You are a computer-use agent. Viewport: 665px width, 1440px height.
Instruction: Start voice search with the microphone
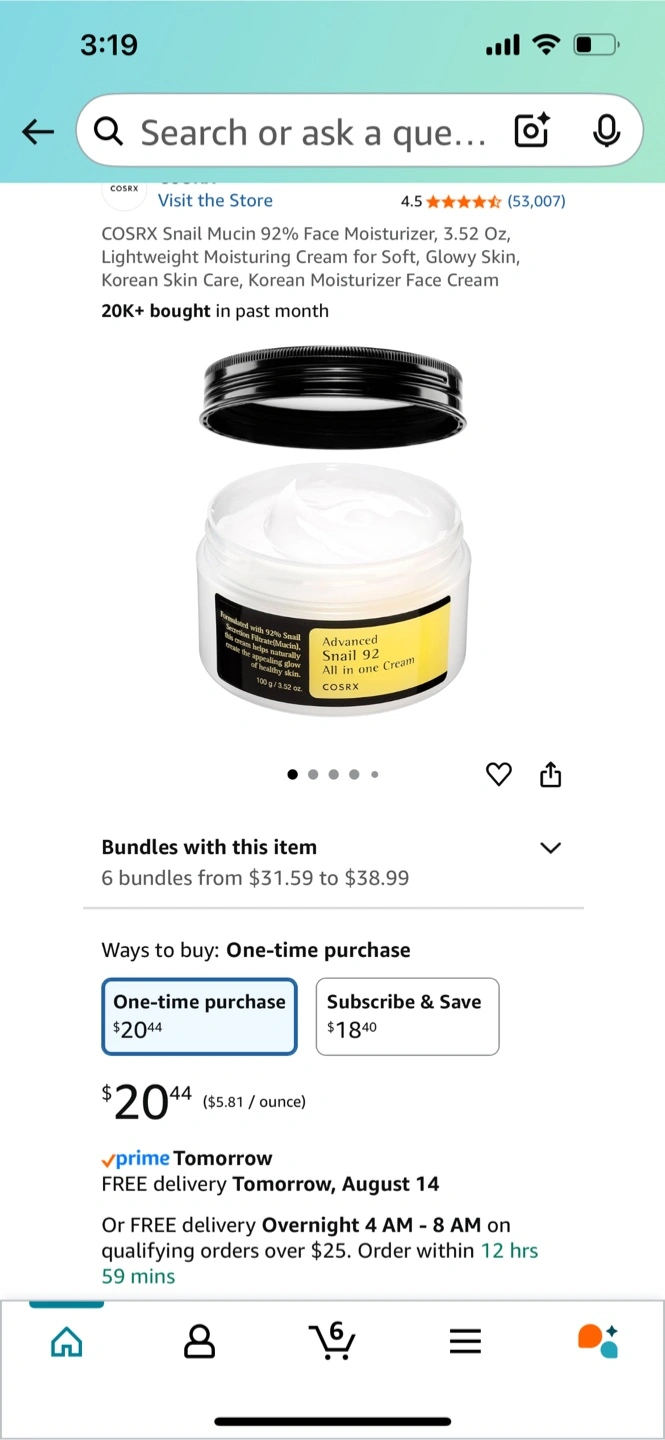(606, 131)
